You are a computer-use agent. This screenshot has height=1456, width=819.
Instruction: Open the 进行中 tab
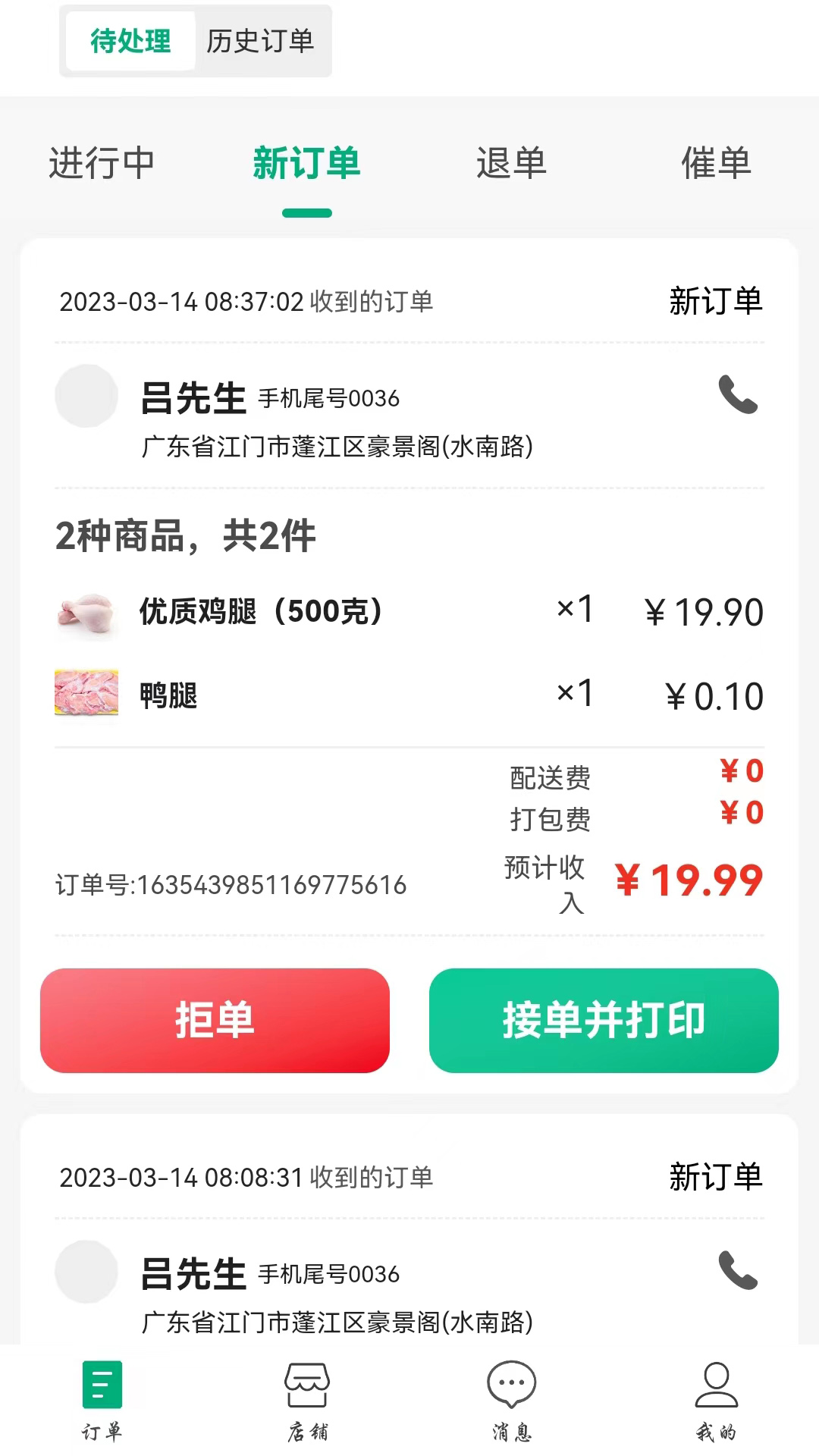(102, 163)
